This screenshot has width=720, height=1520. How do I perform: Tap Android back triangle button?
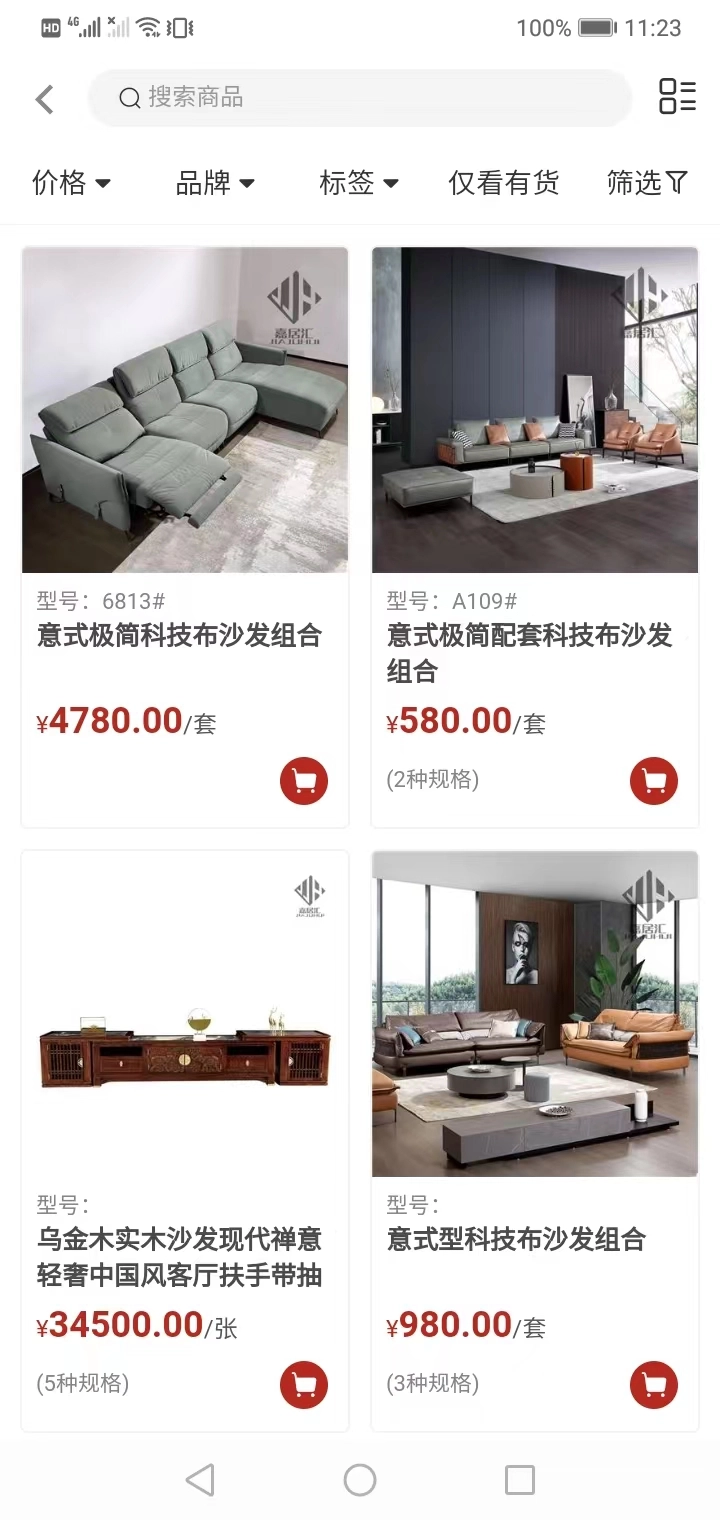click(200, 1479)
